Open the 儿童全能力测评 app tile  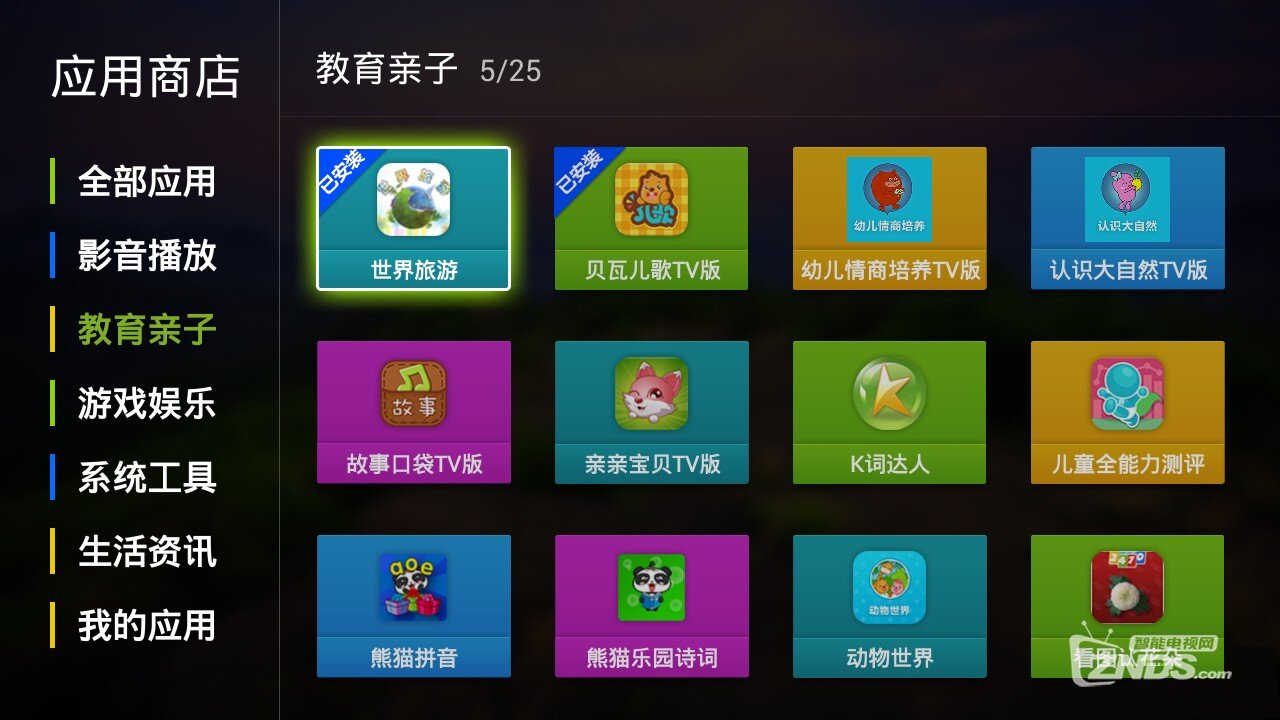point(1127,412)
